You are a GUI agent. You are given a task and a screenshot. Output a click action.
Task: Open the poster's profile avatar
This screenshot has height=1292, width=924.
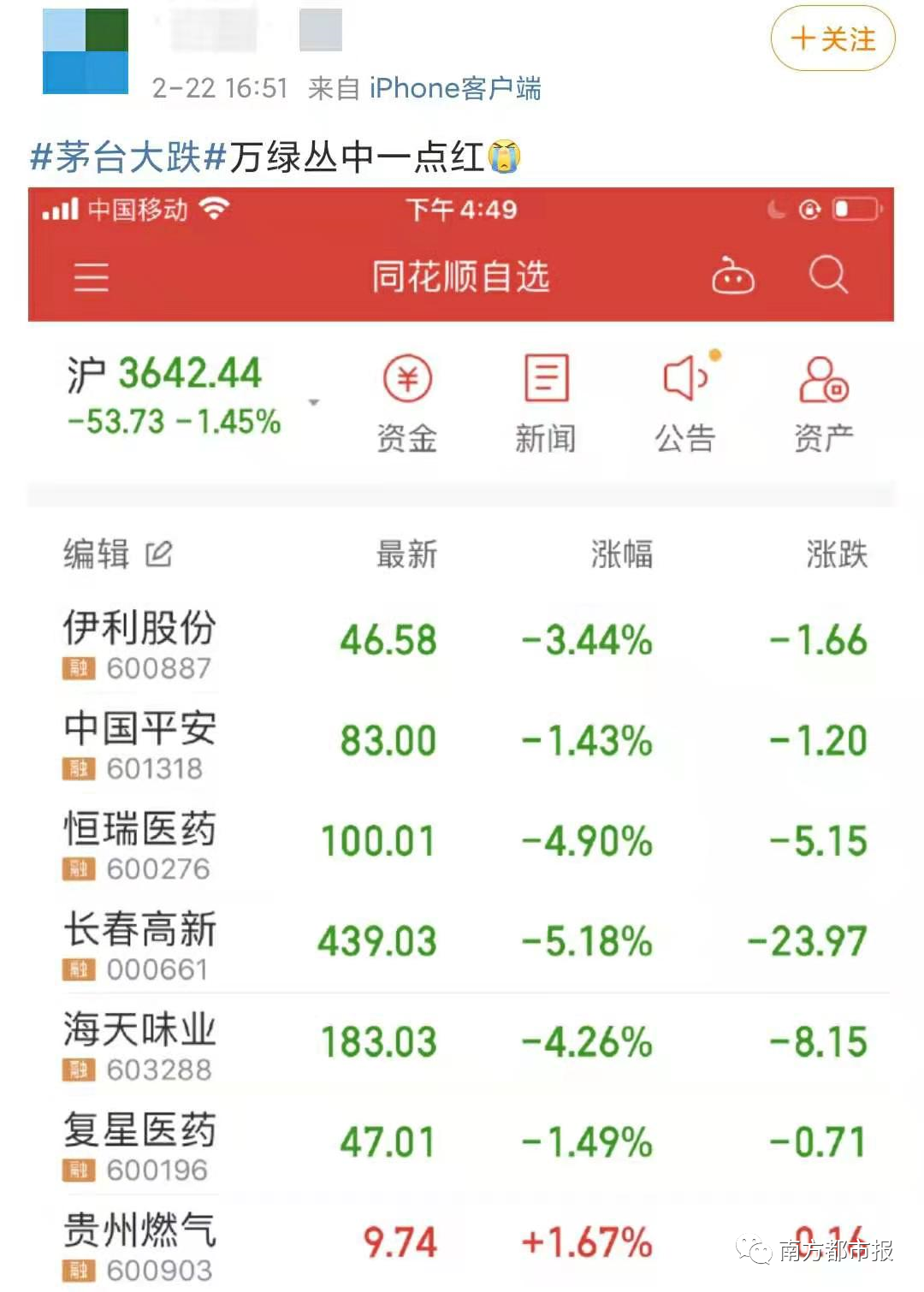tap(86, 51)
